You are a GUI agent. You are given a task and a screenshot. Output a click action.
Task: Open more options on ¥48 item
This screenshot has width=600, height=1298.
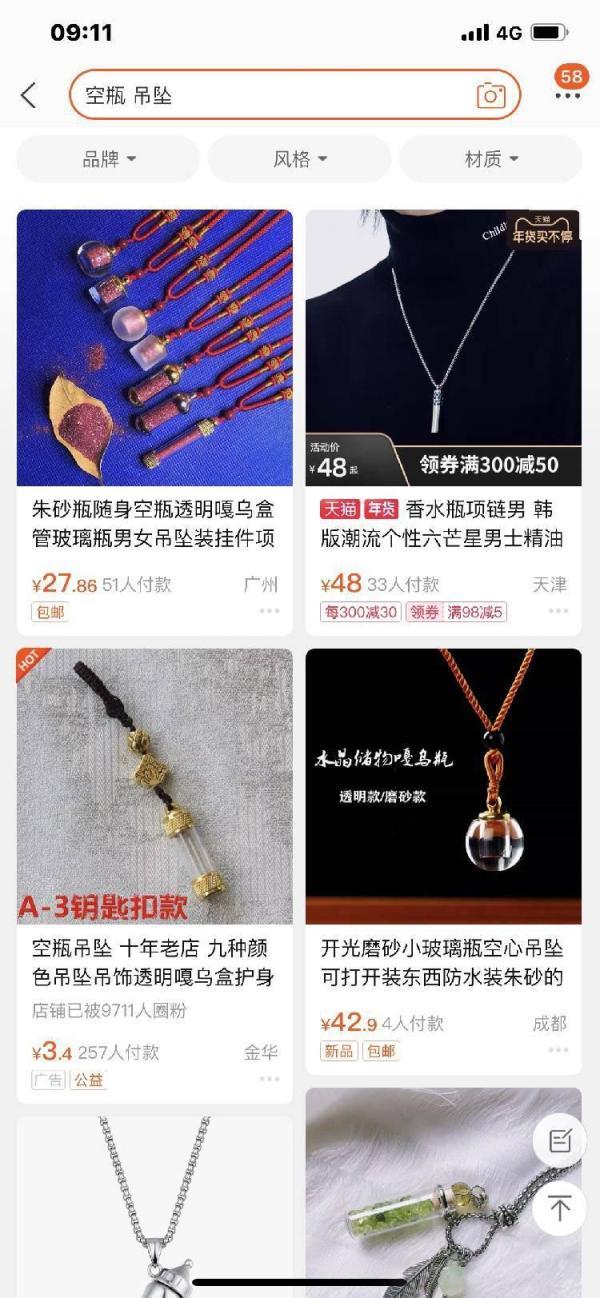coord(558,611)
